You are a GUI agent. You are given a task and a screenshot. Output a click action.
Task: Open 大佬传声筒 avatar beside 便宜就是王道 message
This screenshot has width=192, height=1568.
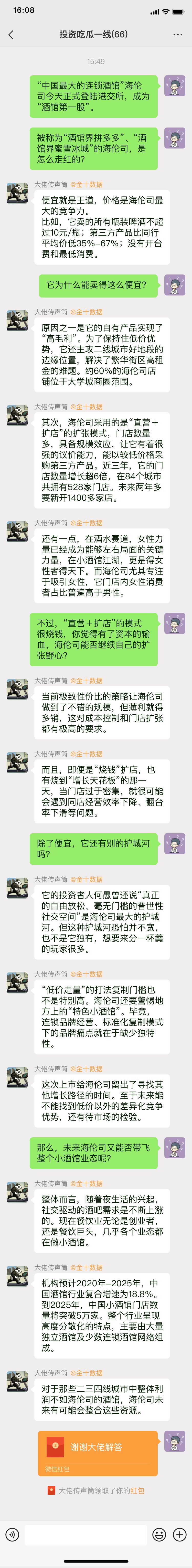point(17,193)
